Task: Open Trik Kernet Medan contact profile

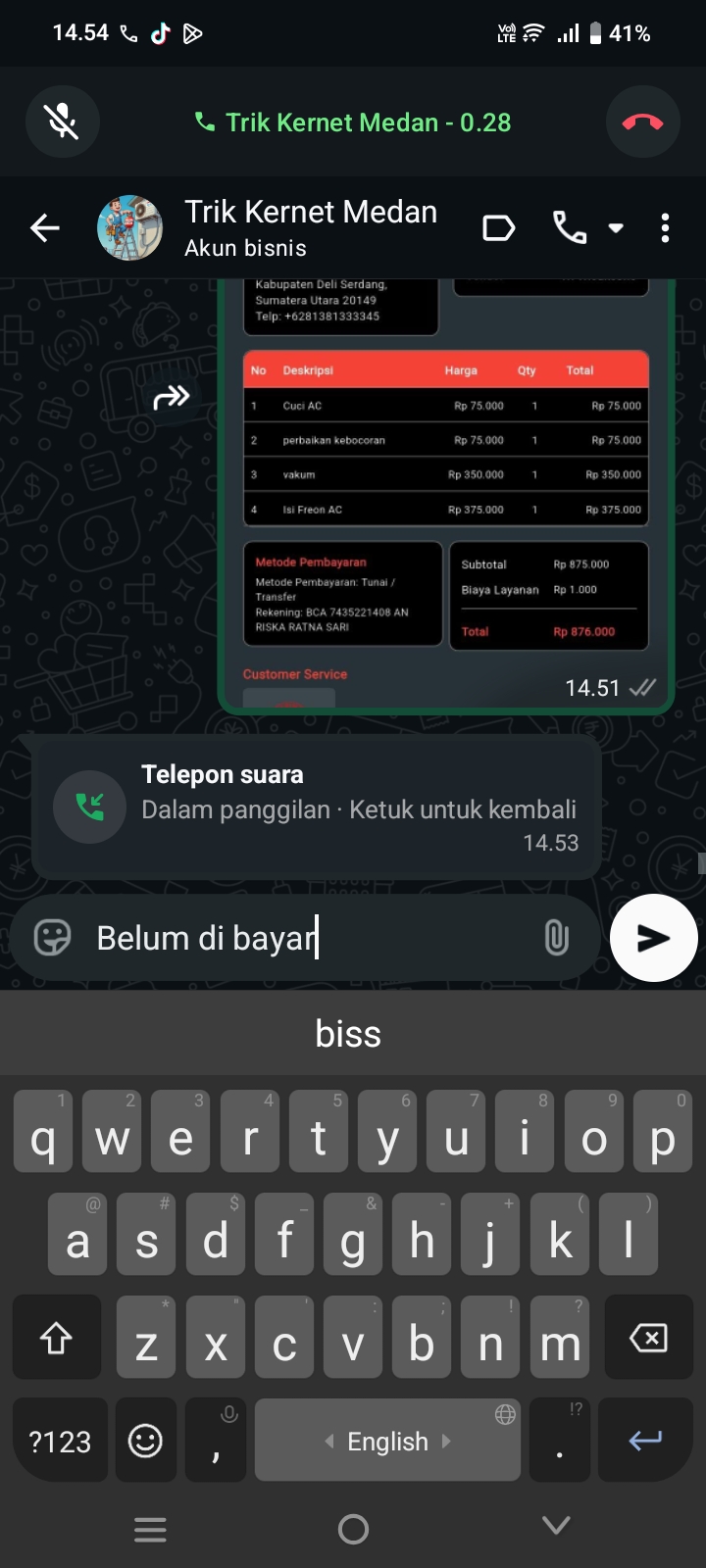Action: (310, 227)
